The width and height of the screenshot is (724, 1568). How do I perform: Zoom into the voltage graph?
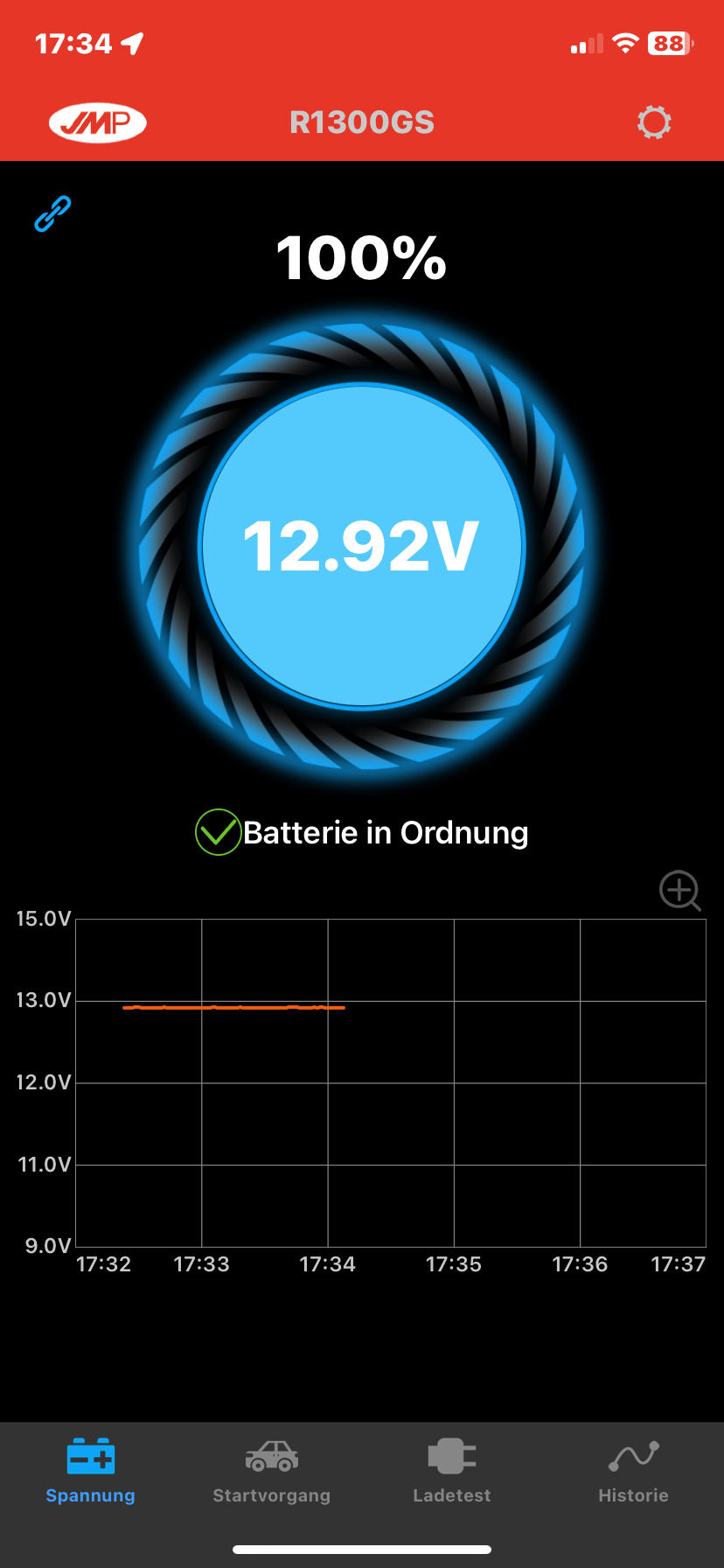tap(679, 891)
